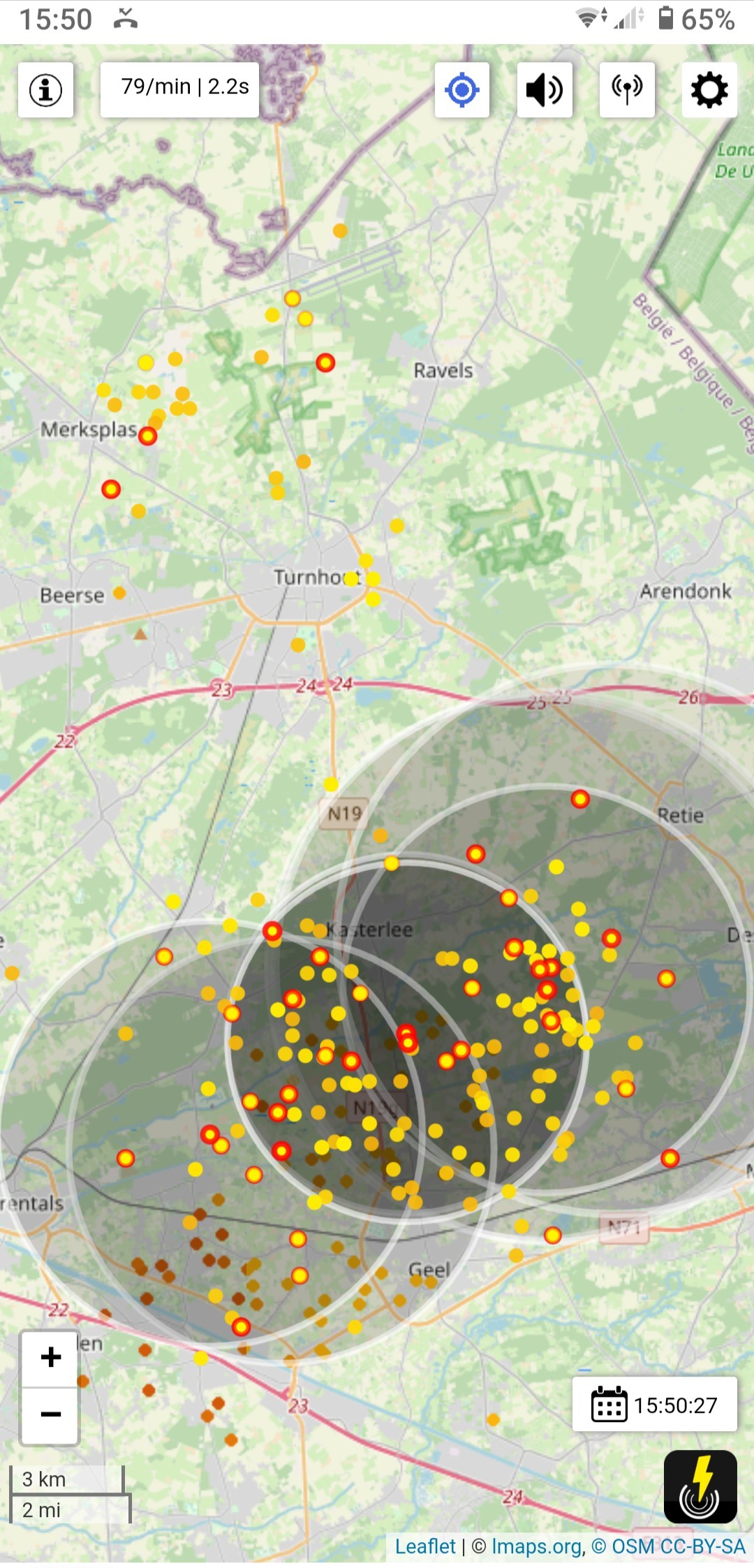Open the settings gear

click(x=709, y=90)
